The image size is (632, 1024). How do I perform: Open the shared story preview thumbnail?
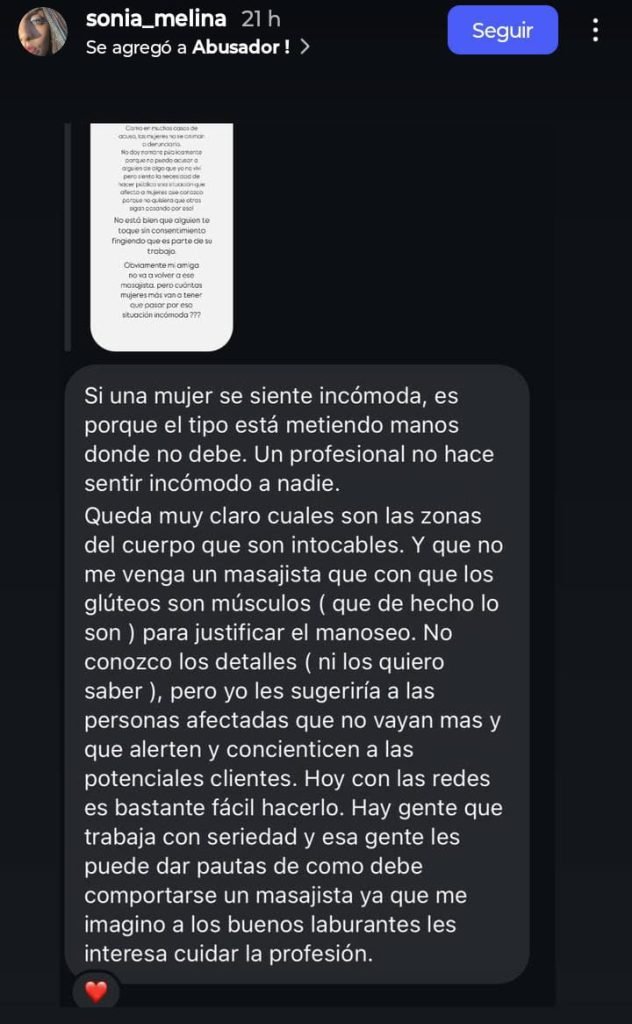tap(161, 237)
